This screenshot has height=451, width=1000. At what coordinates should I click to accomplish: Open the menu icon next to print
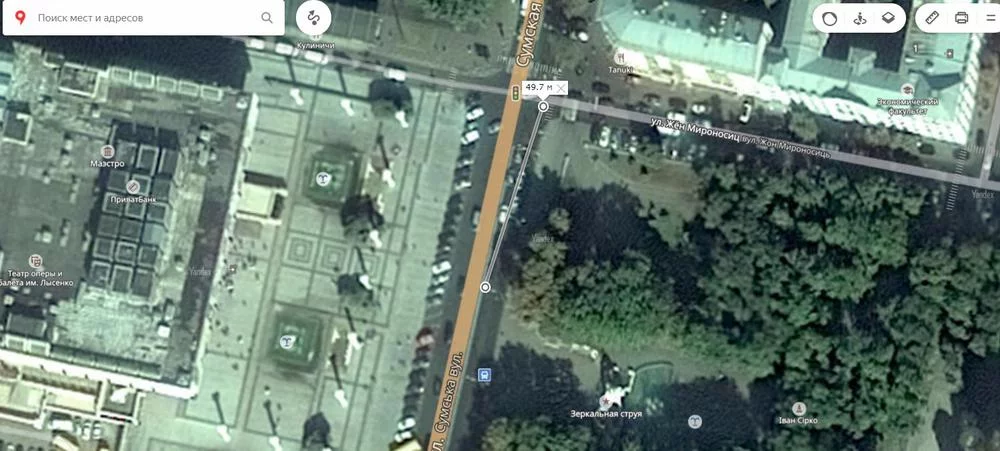(989, 18)
